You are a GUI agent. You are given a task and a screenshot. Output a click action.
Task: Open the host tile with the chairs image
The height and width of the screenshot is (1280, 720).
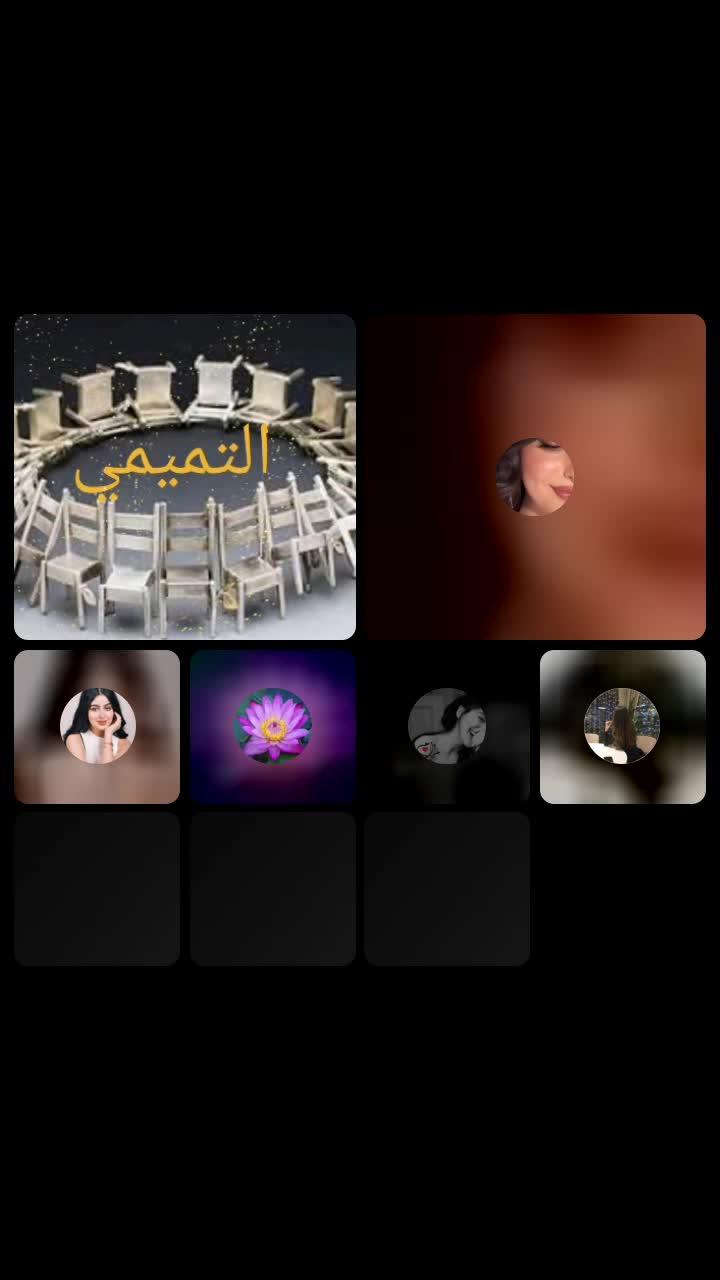point(185,477)
